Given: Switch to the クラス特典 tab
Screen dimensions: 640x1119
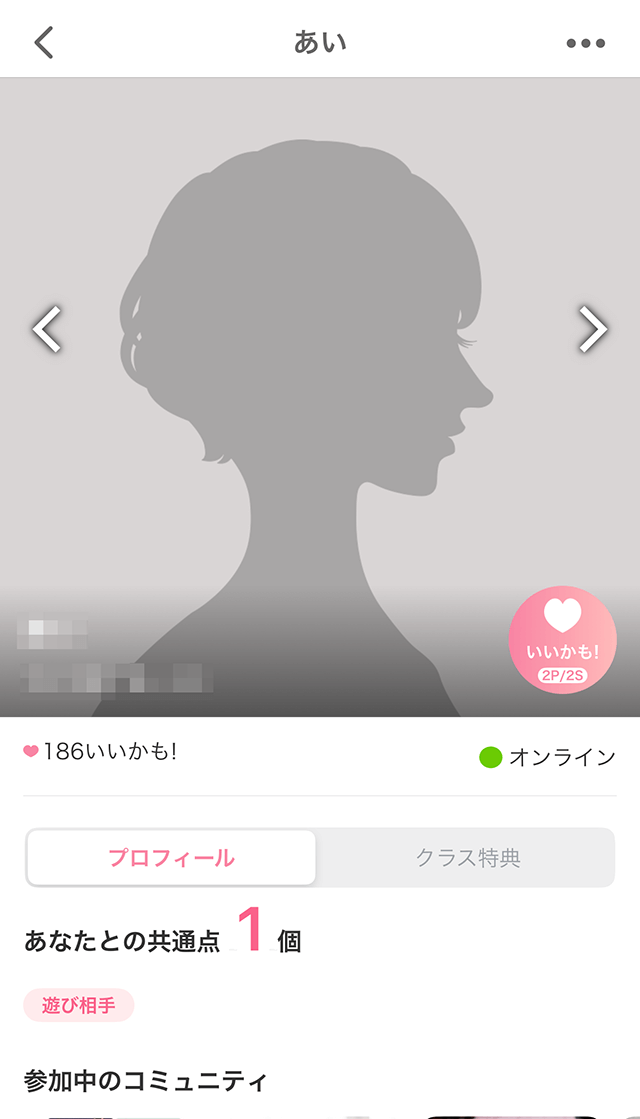Looking at the screenshot, I should coord(468,858).
